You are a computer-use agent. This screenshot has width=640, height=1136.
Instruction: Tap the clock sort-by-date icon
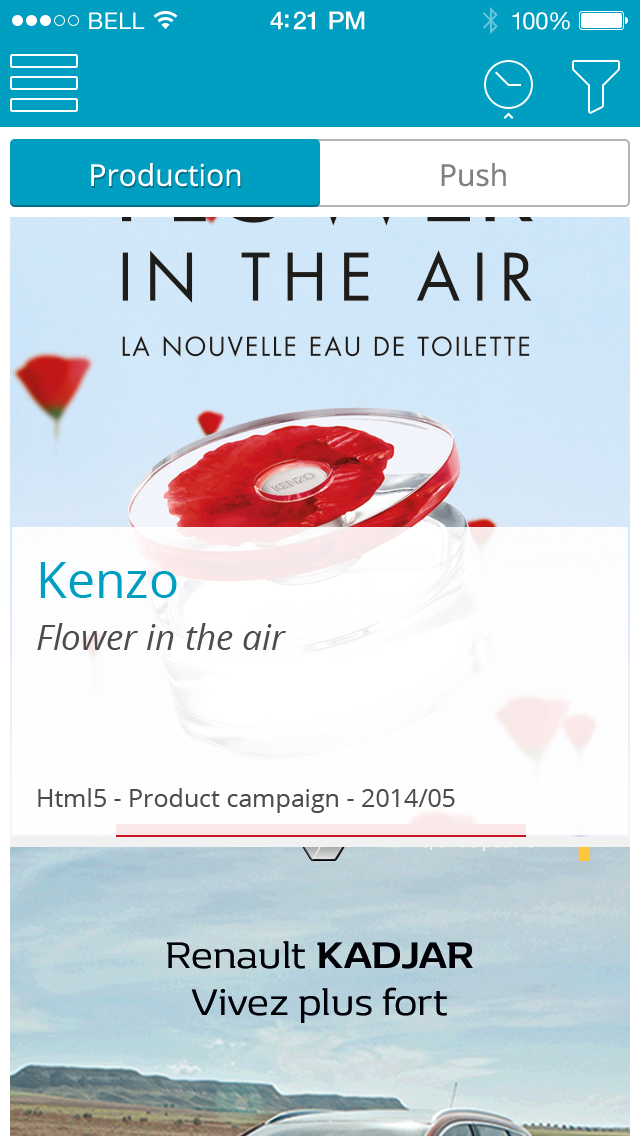(508, 88)
